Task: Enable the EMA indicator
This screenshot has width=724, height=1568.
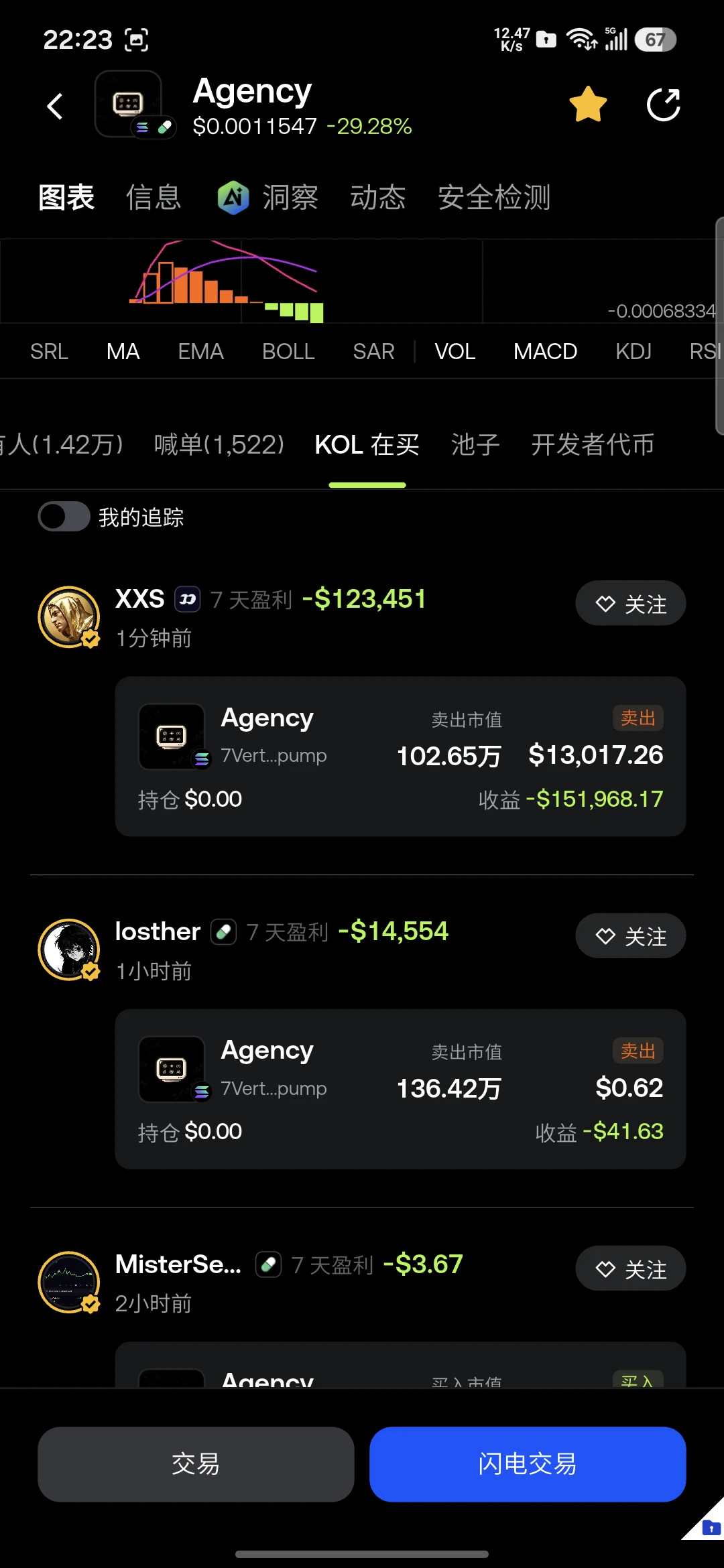Action: (x=200, y=351)
